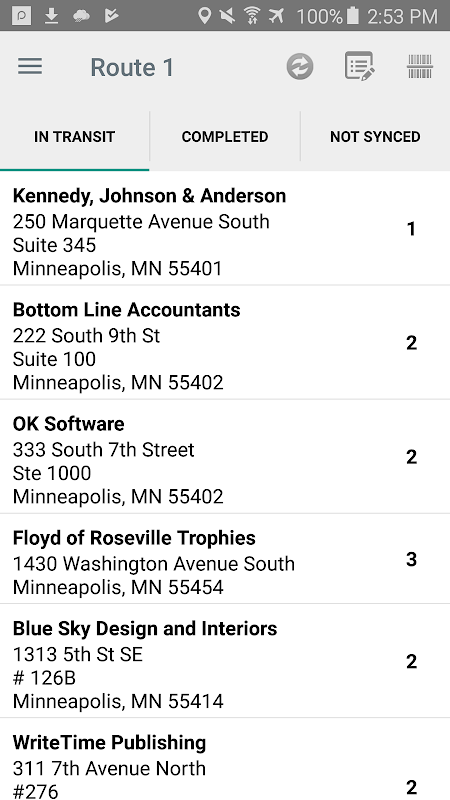Open the Bottom Line Accountants delivery
Viewport: 450px width, 800px height.
pos(225,343)
